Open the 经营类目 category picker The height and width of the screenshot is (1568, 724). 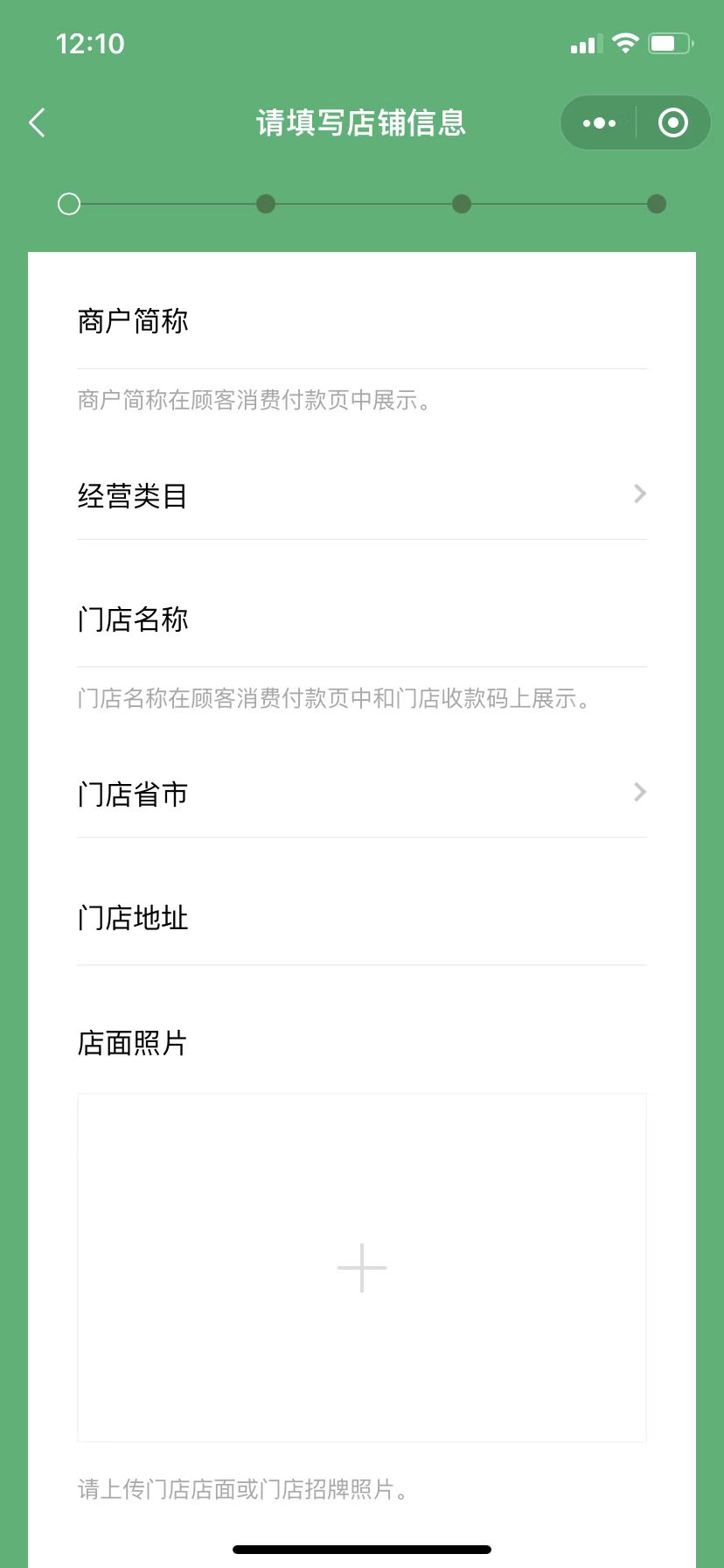click(362, 496)
